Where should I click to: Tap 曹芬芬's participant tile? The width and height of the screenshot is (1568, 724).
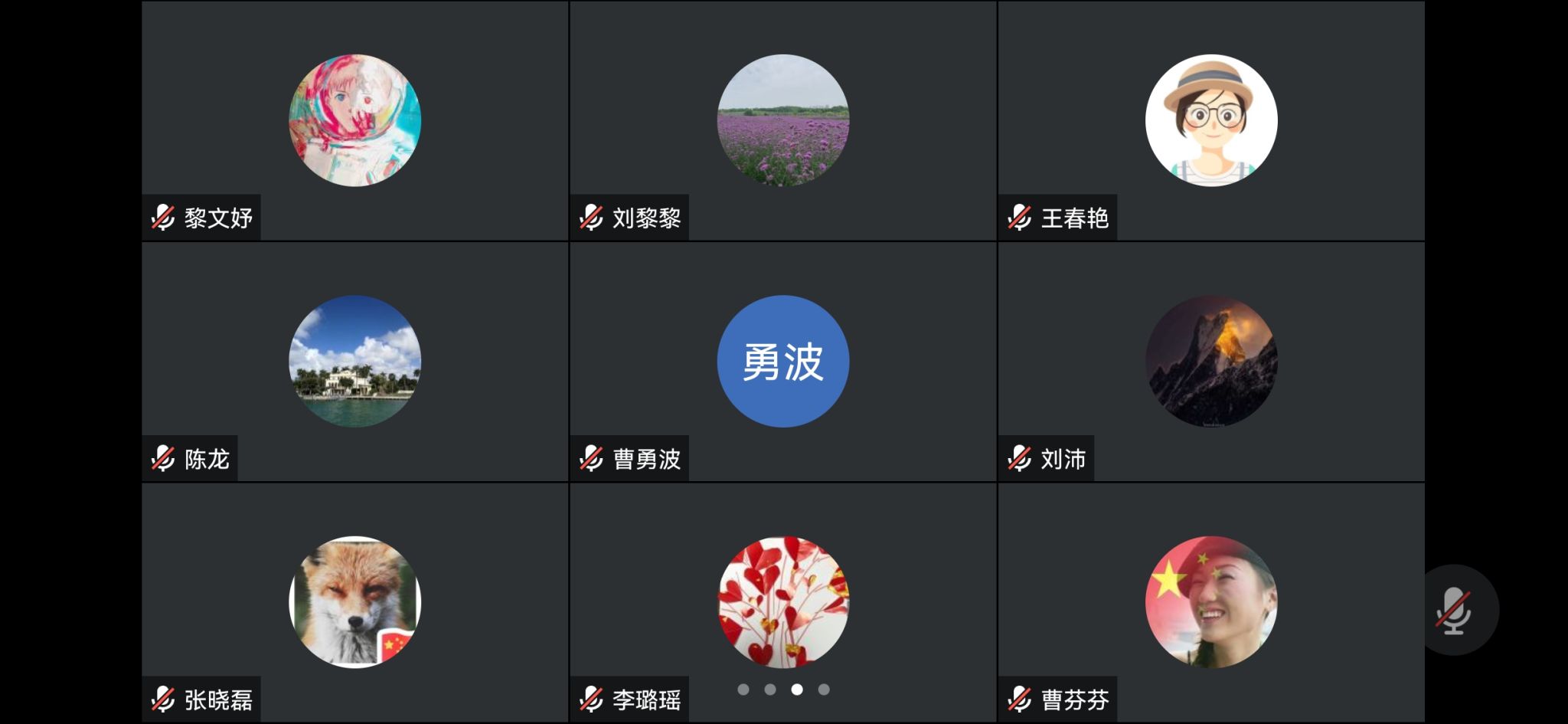click(1210, 601)
